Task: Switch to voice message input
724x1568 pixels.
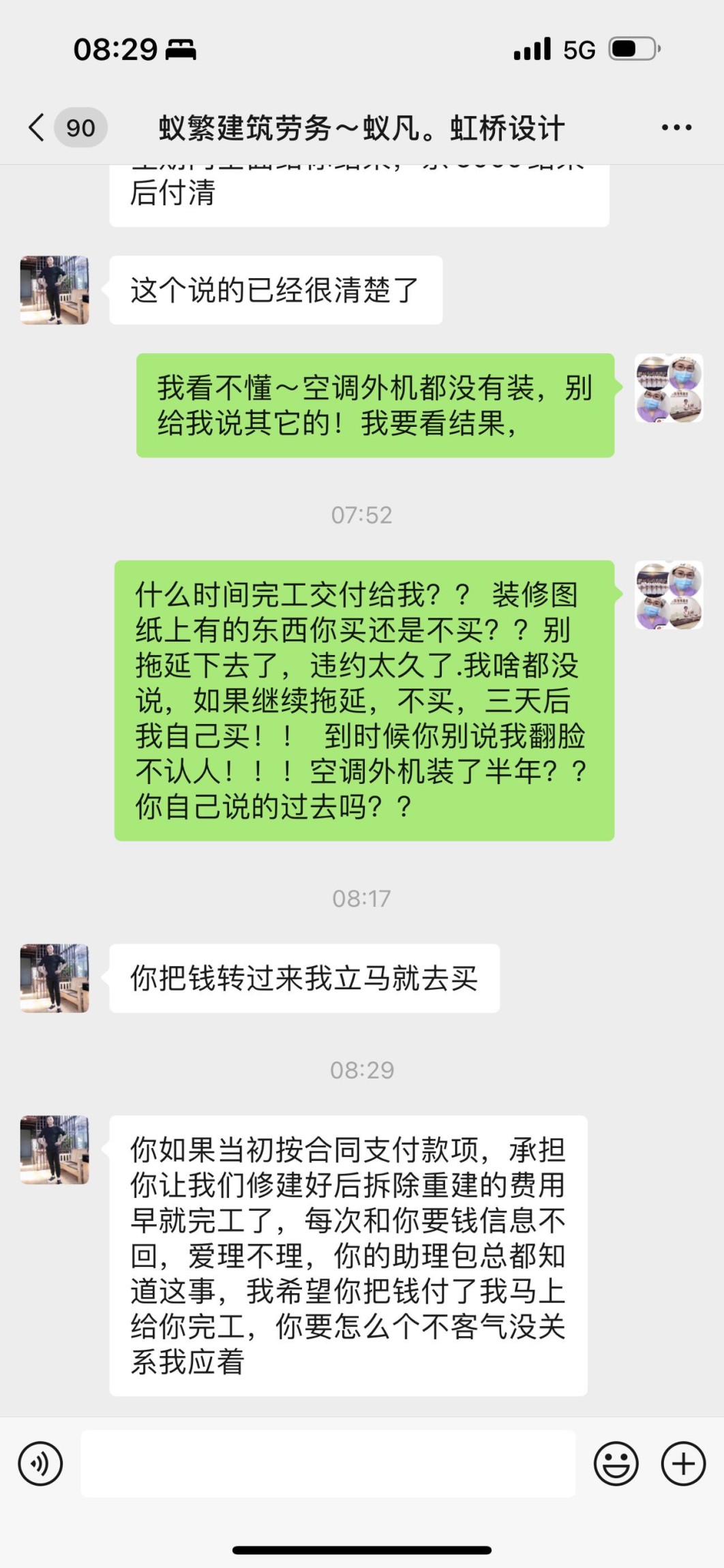Action: click(x=40, y=1463)
